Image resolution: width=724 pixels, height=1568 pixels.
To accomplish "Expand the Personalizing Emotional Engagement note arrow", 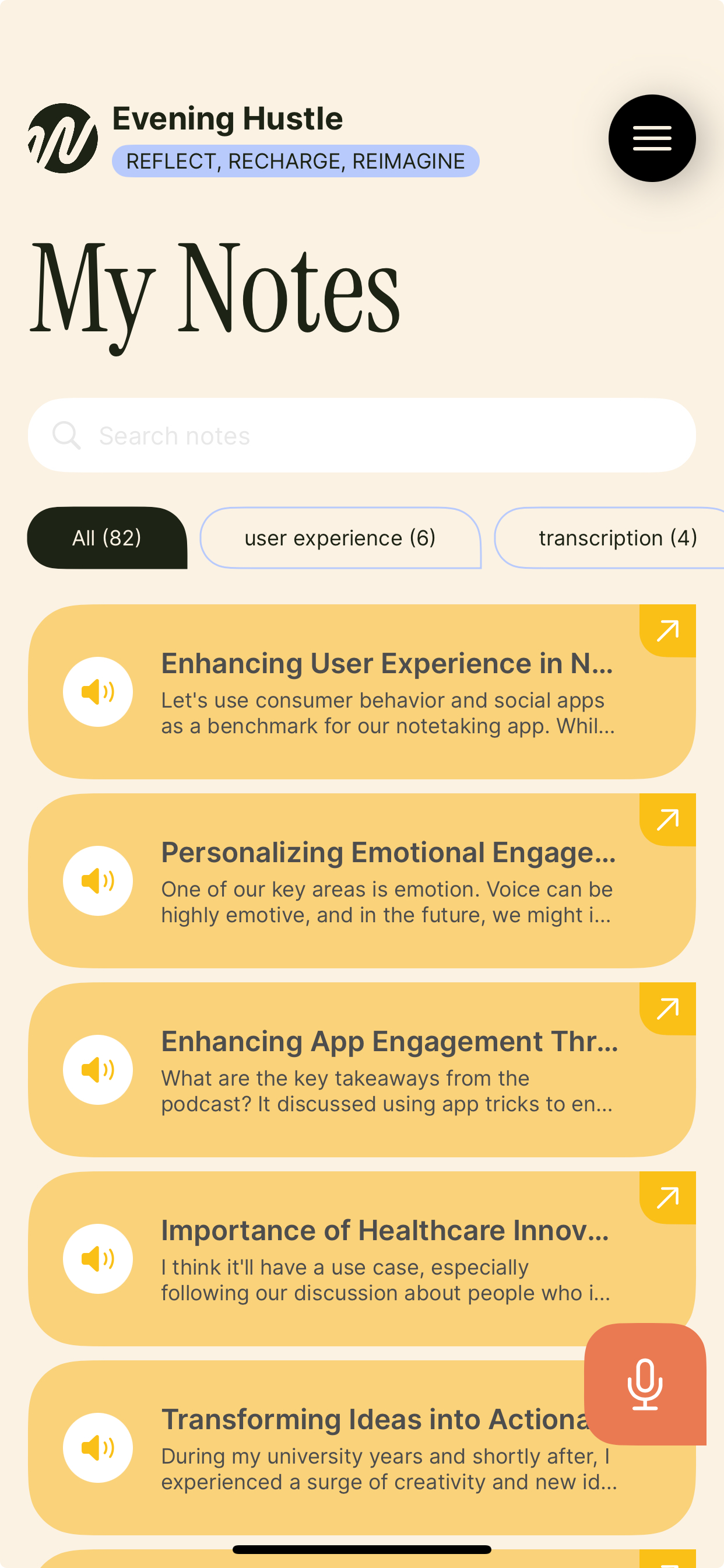I will (x=667, y=820).
